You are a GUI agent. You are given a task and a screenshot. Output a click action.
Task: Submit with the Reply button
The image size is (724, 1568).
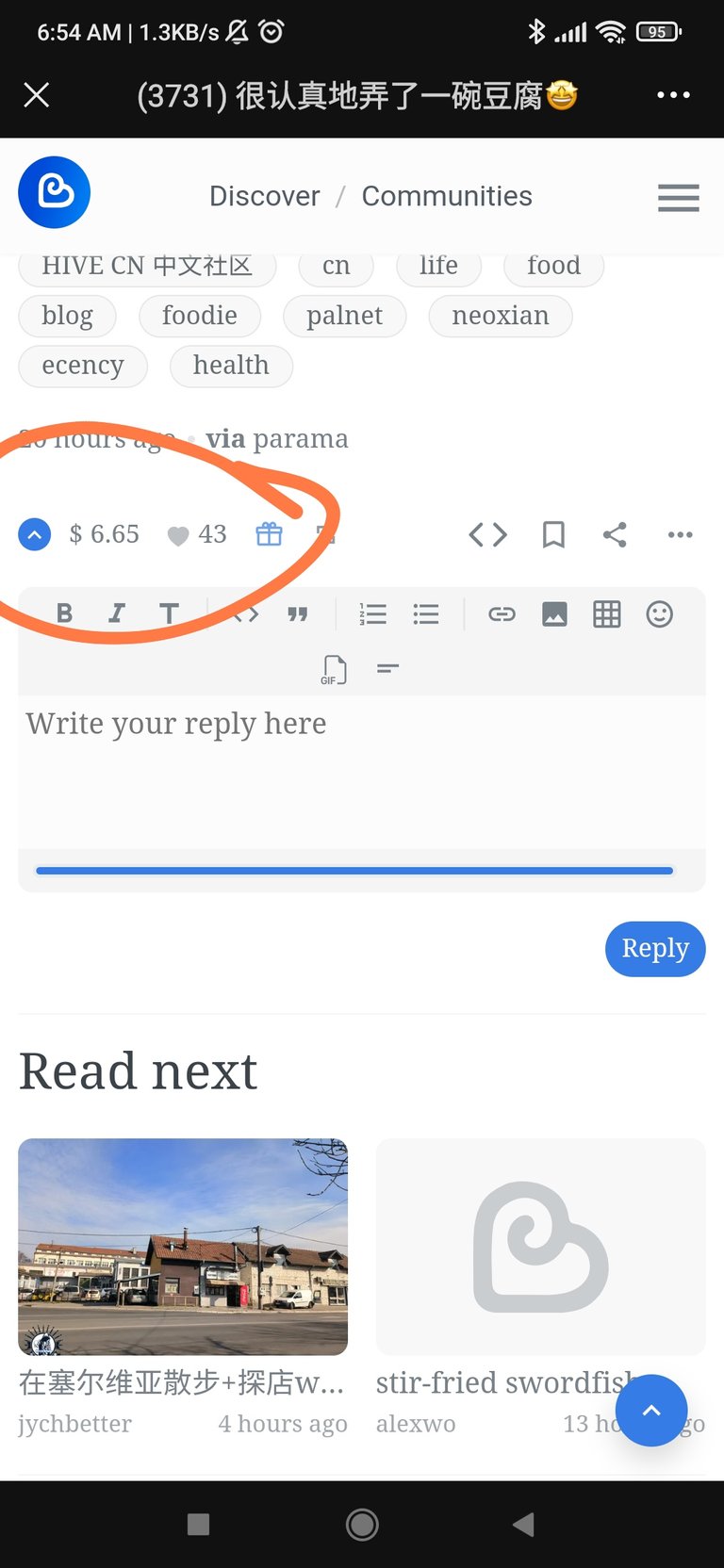click(655, 949)
